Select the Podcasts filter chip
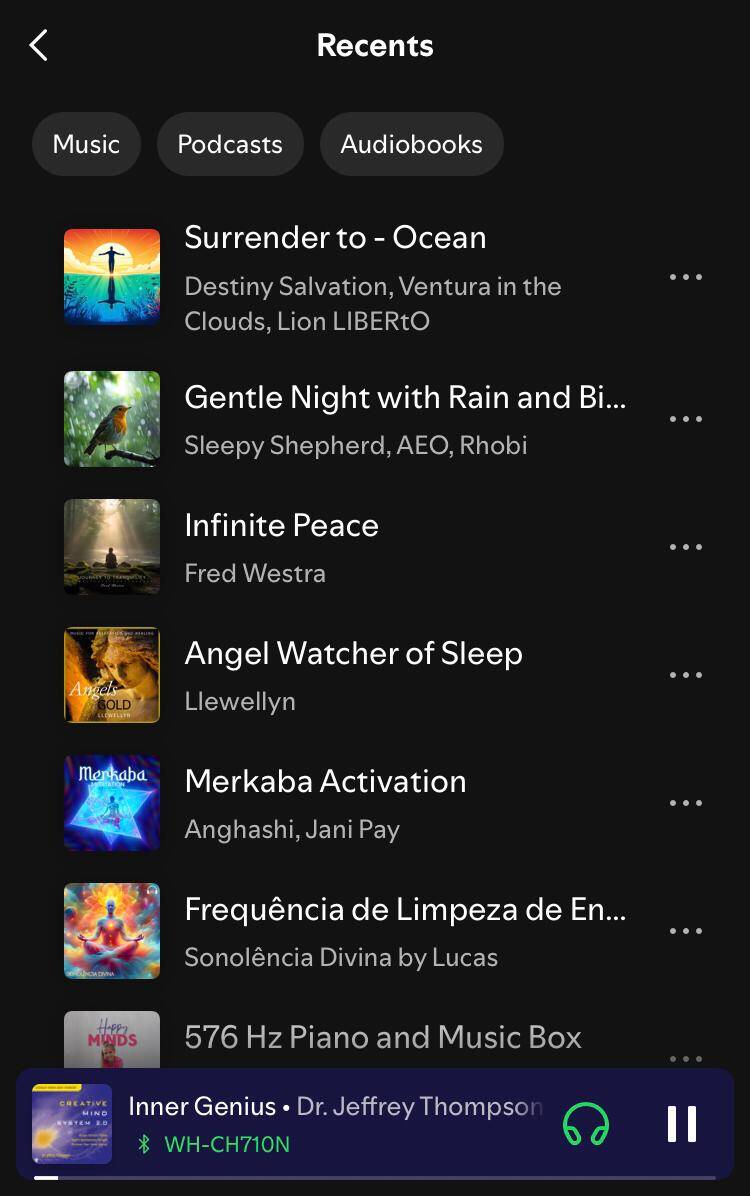Image resolution: width=750 pixels, height=1196 pixels. tap(230, 144)
